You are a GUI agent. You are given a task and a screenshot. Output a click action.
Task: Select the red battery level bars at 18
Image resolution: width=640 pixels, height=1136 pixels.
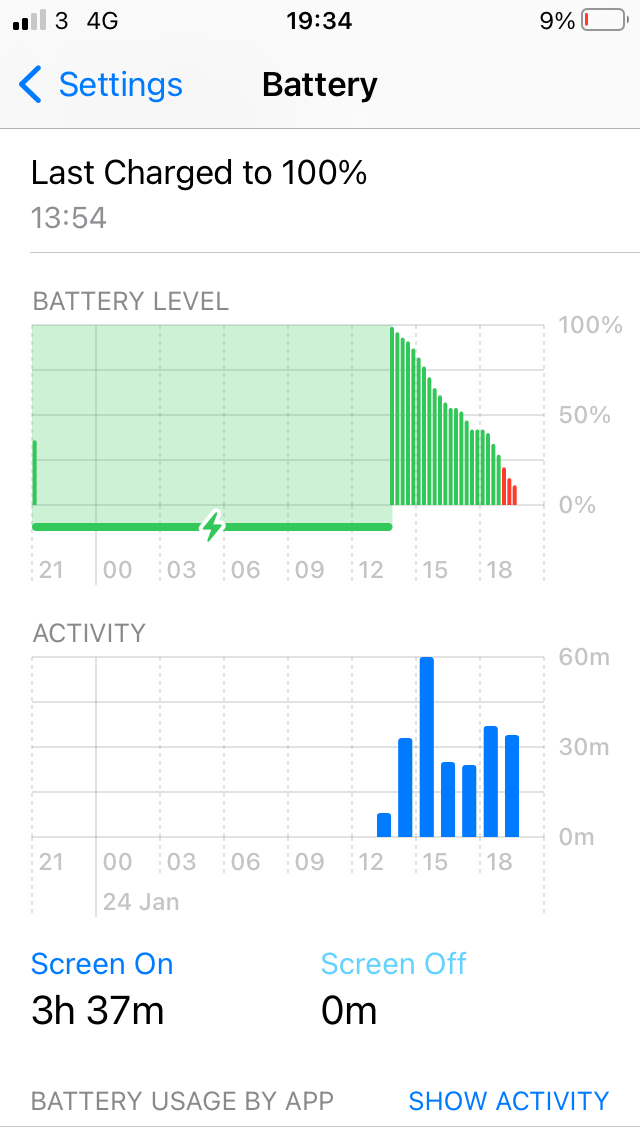coord(510,486)
